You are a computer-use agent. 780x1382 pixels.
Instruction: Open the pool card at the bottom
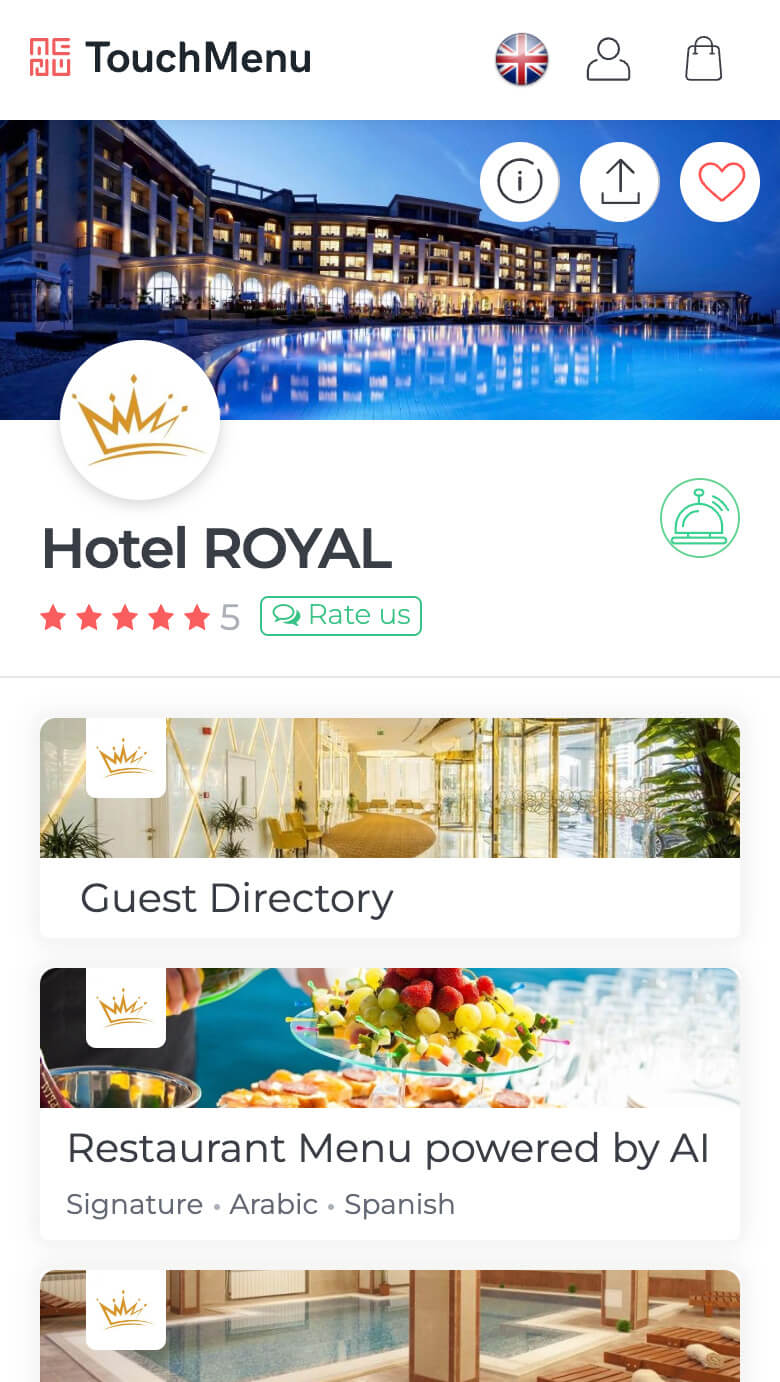click(390, 1326)
